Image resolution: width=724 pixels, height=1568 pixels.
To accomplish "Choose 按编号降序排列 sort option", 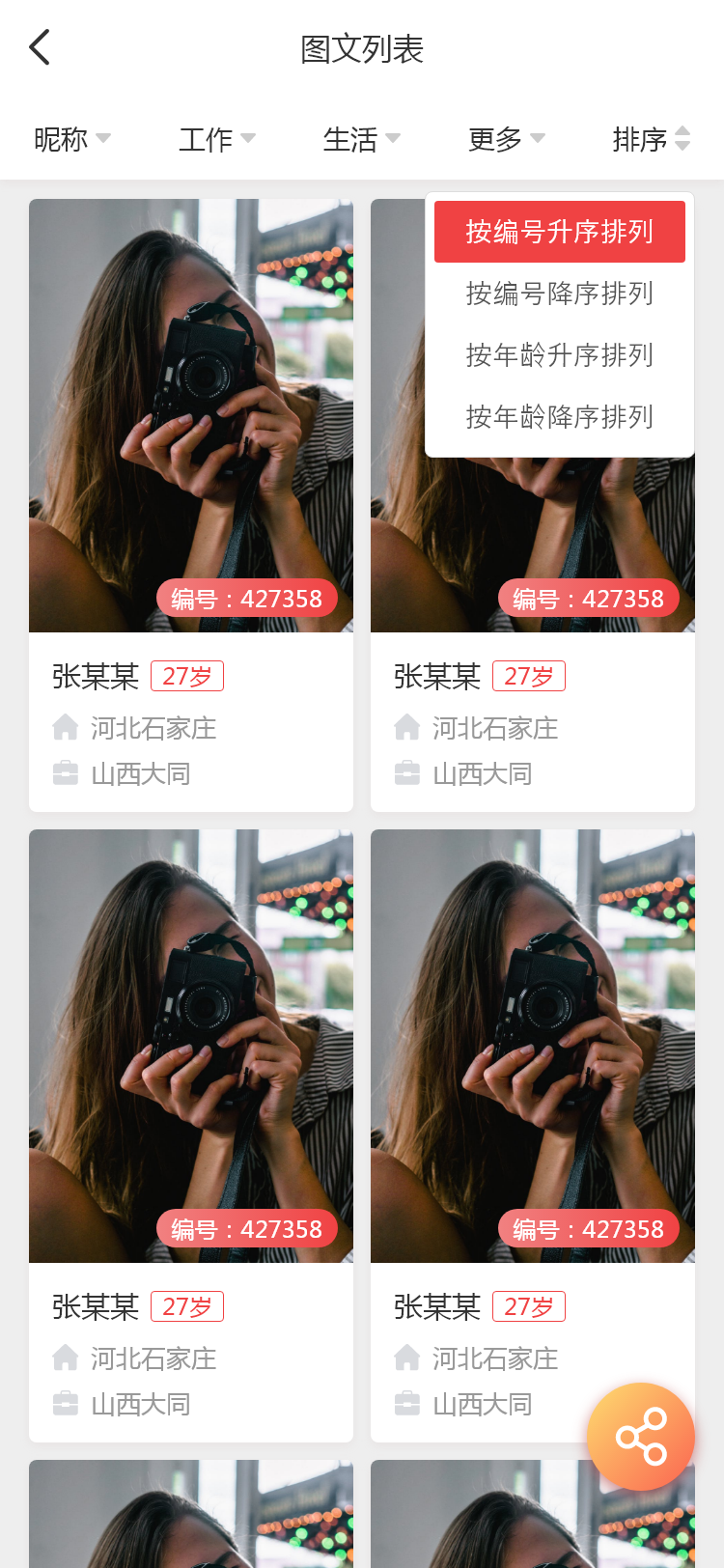I will (x=560, y=294).
